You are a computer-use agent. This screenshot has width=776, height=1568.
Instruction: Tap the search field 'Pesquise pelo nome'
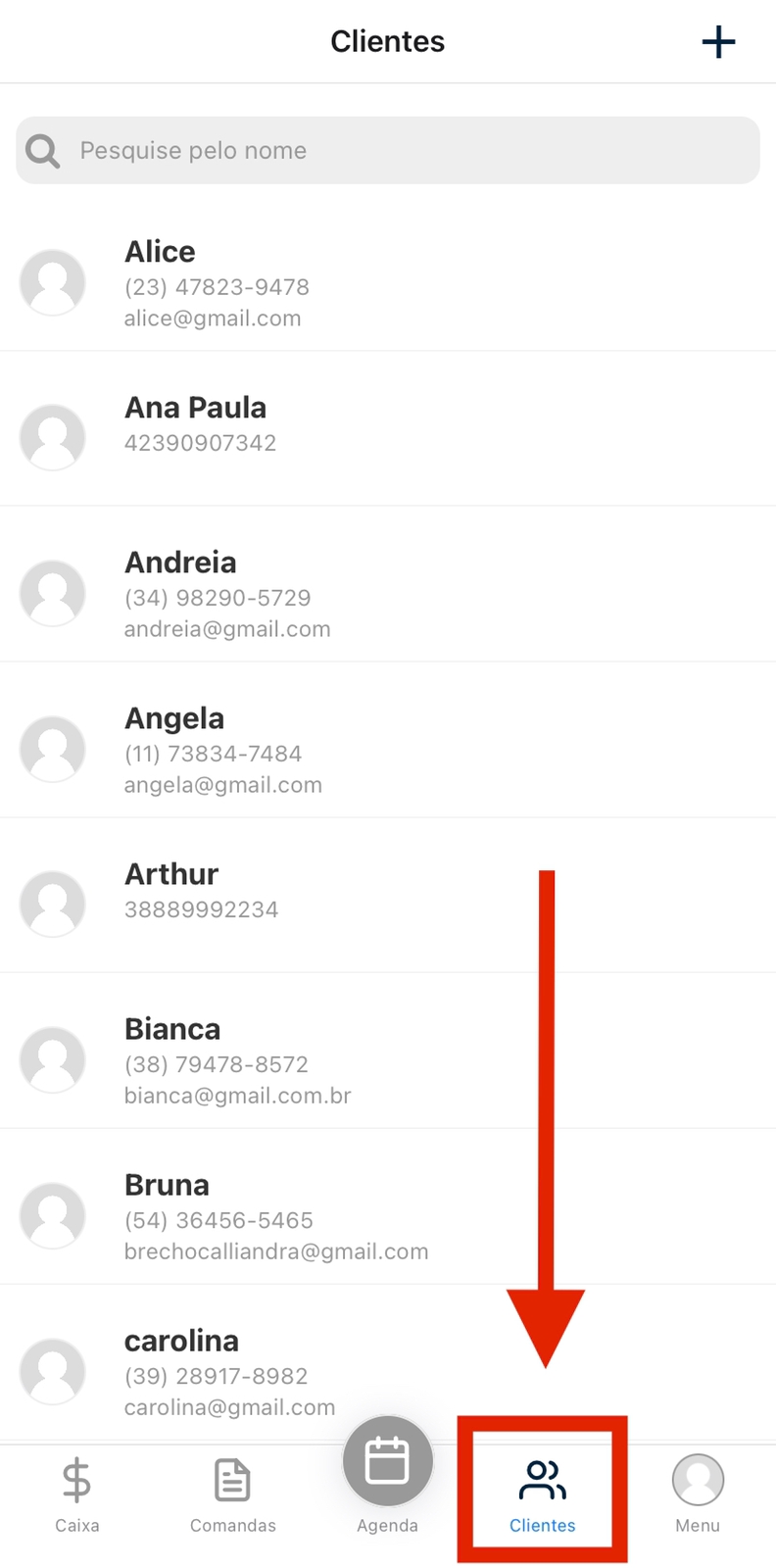pyautogui.click(x=388, y=150)
